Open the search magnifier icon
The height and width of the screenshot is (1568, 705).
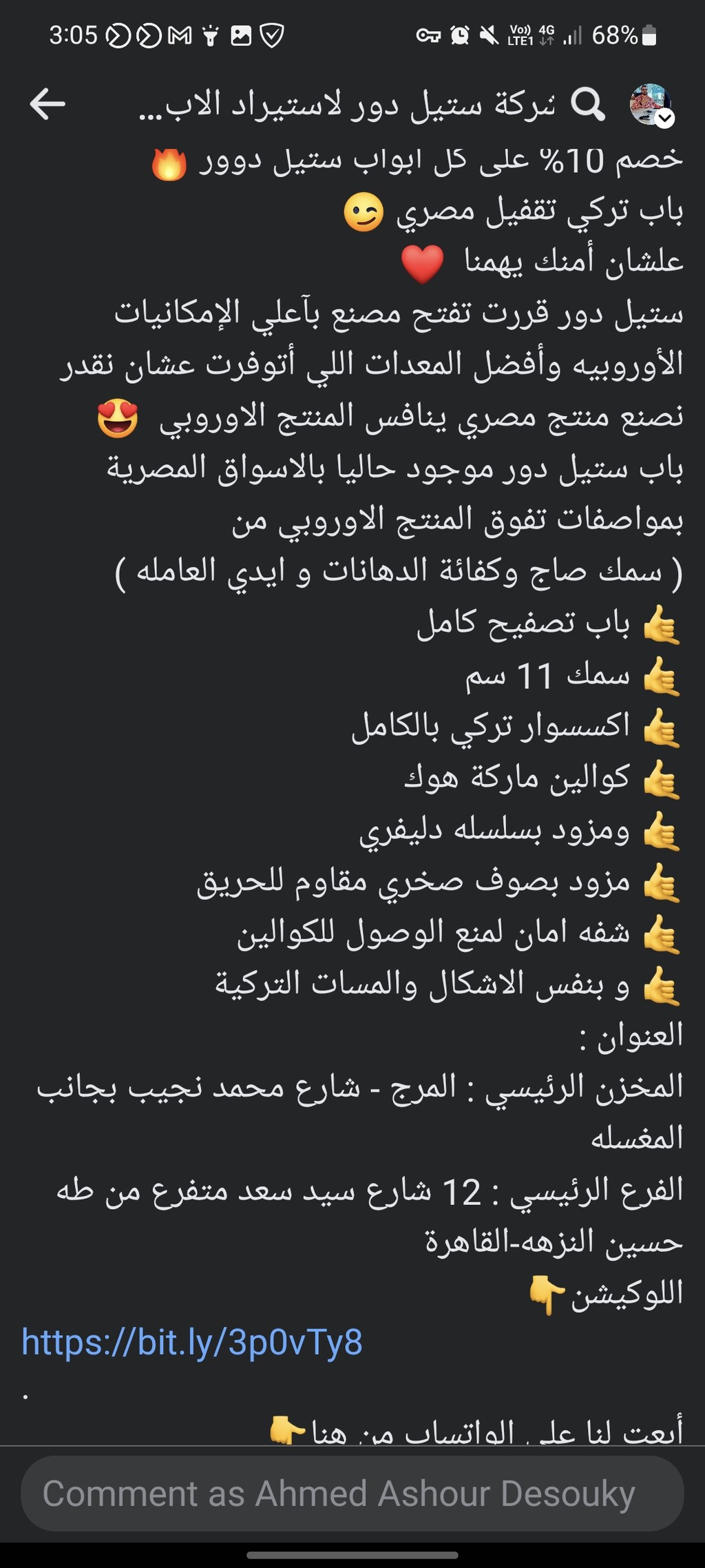click(x=588, y=104)
